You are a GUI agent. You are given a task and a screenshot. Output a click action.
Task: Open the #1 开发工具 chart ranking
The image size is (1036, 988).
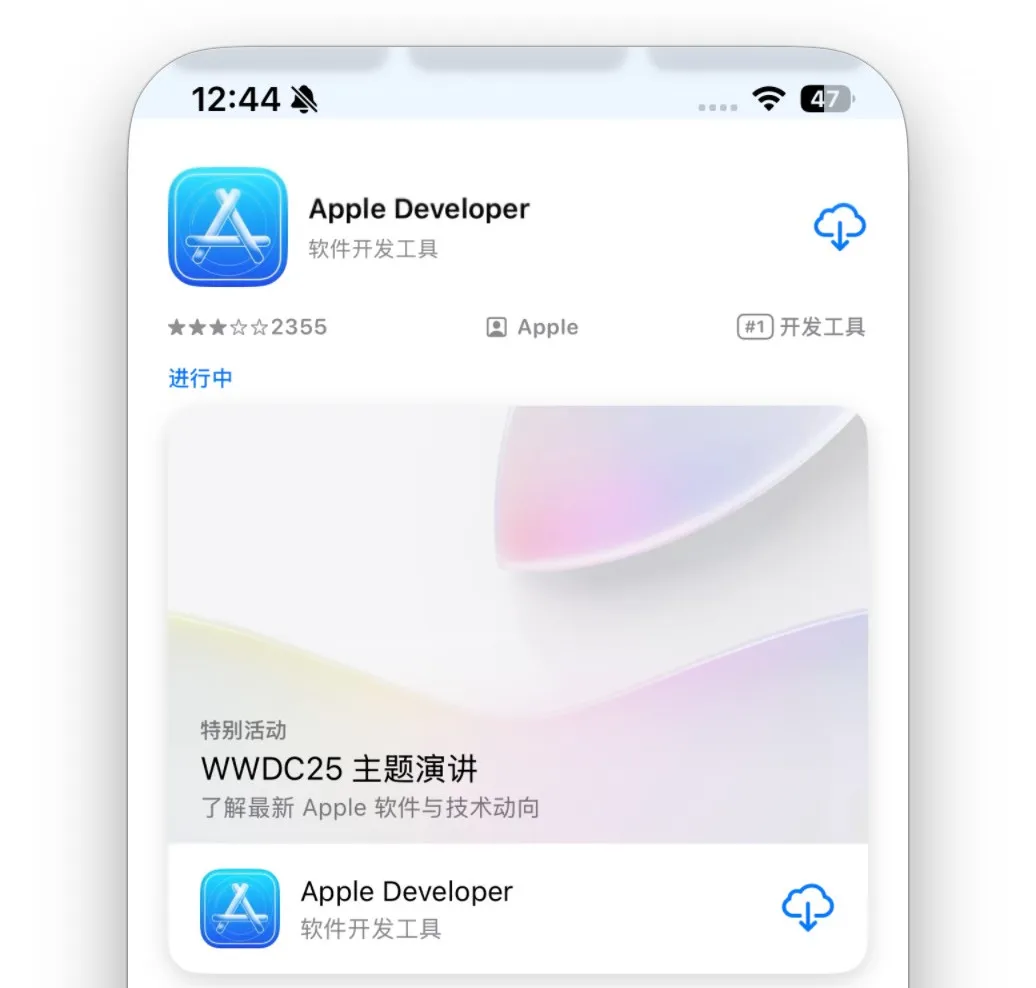coord(801,327)
